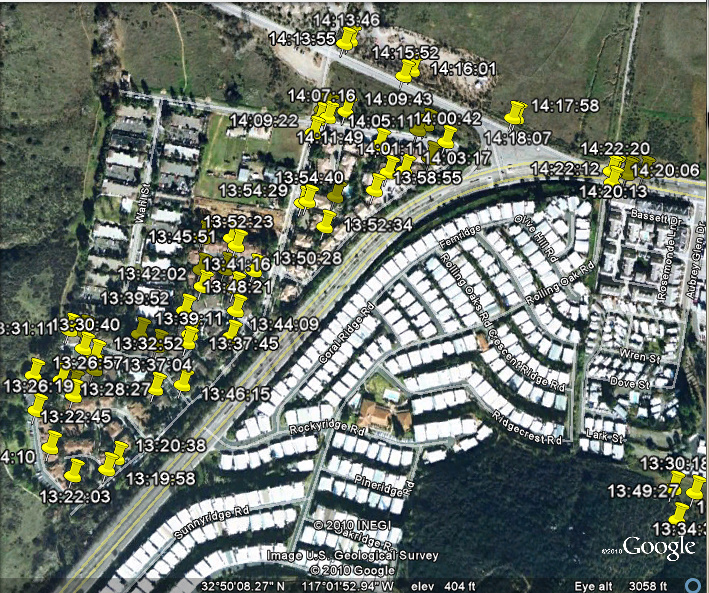Select the placemark pin labeled 14:13:46
The image size is (709, 593).
[347, 39]
